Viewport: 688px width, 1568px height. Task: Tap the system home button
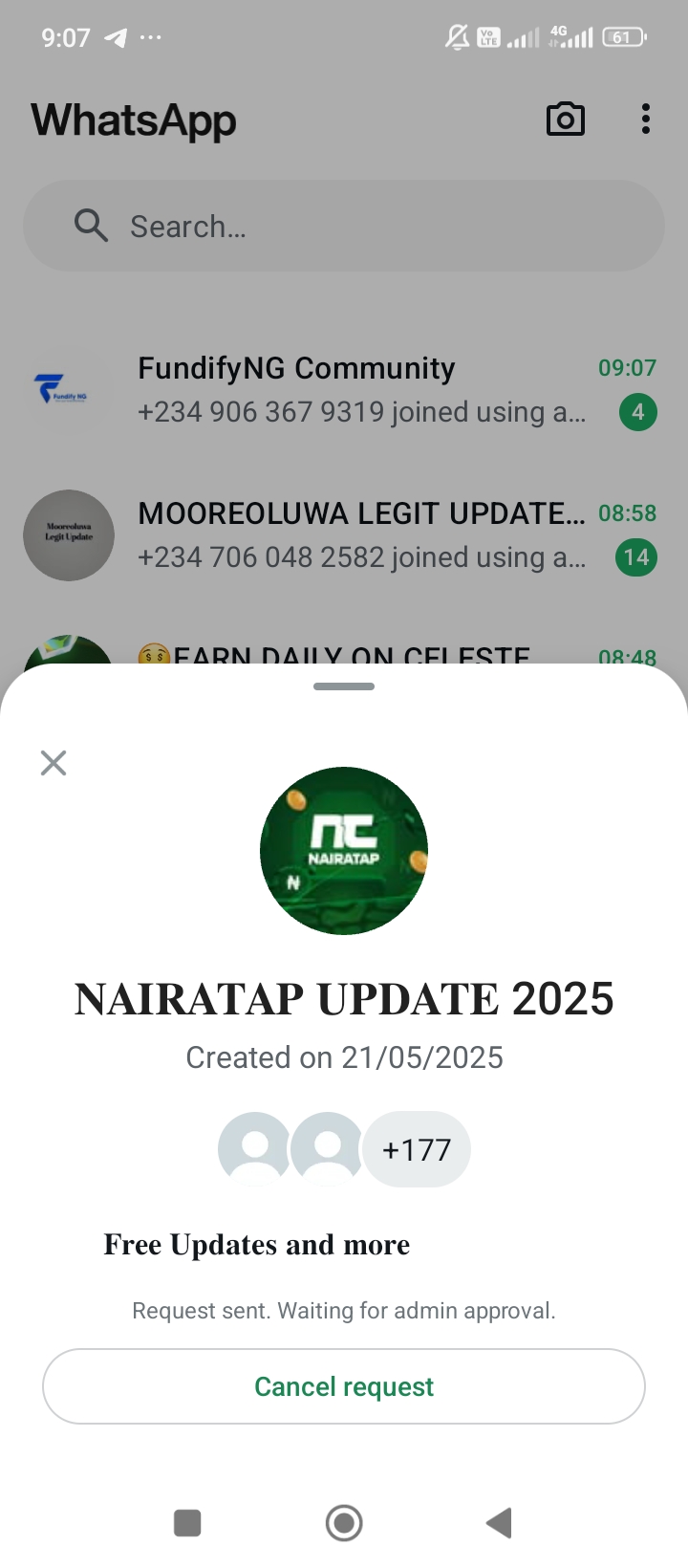tap(344, 1522)
